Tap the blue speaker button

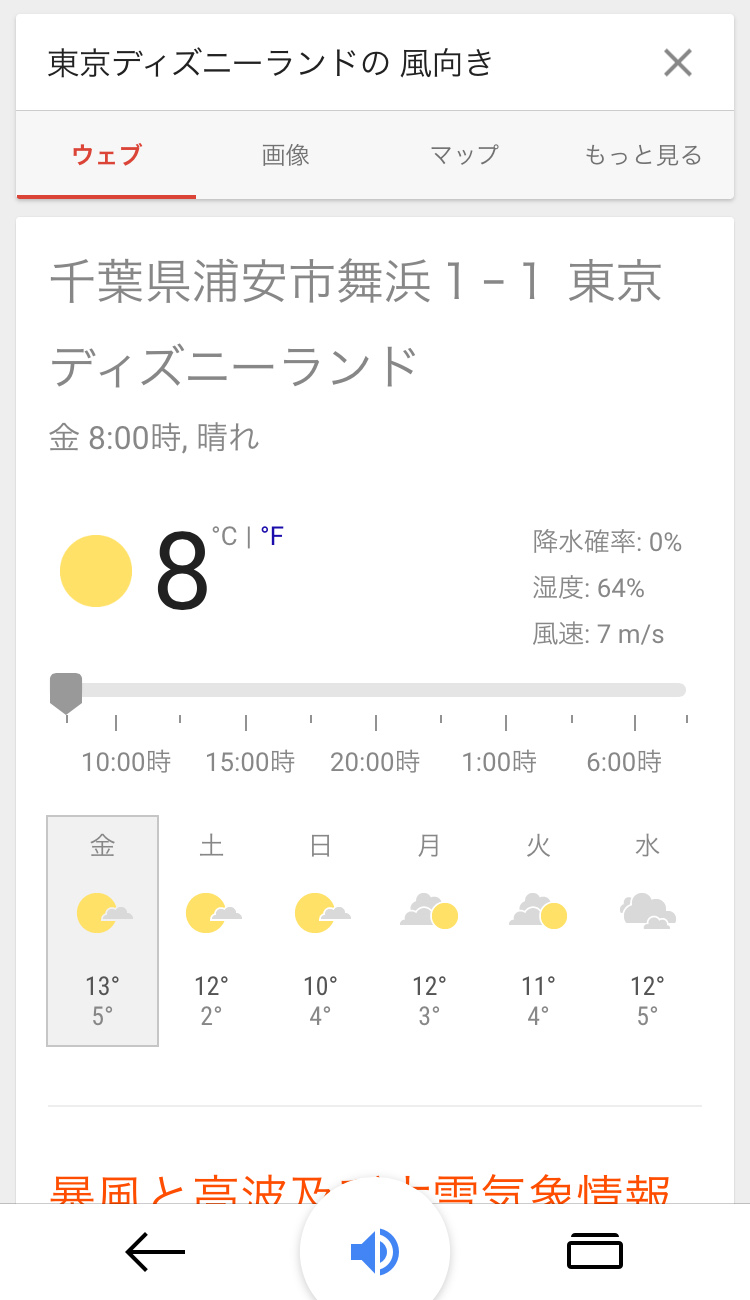pos(375,1252)
